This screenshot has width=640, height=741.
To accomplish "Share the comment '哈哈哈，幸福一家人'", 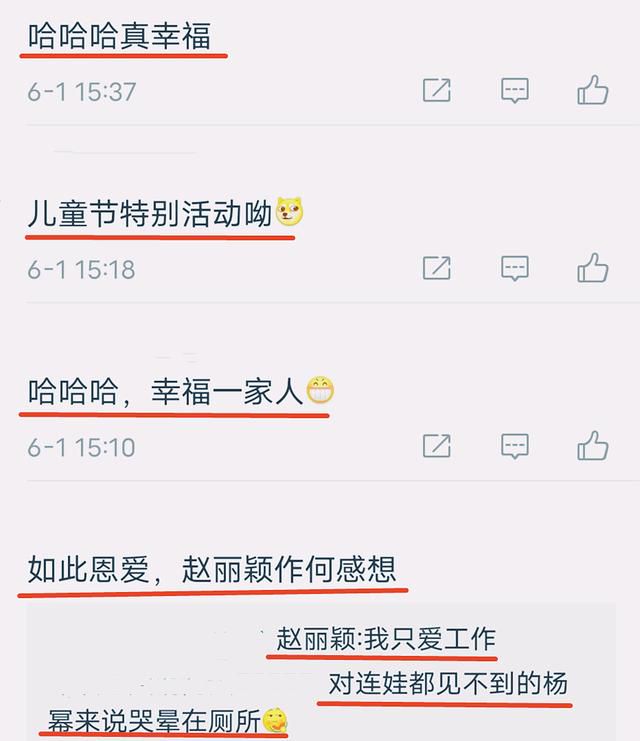I will click(x=437, y=445).
